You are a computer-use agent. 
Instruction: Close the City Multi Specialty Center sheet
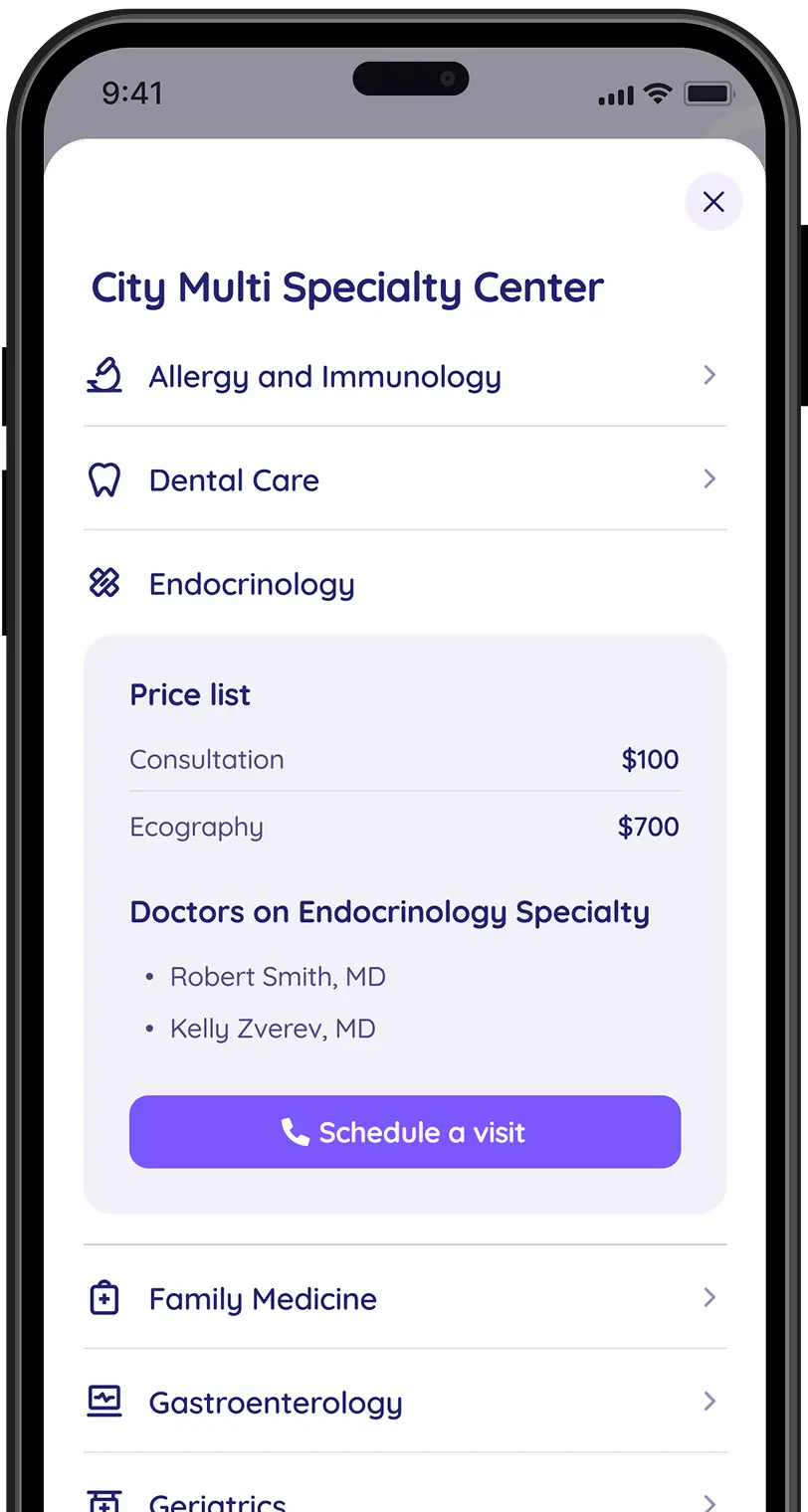point(713,202)
